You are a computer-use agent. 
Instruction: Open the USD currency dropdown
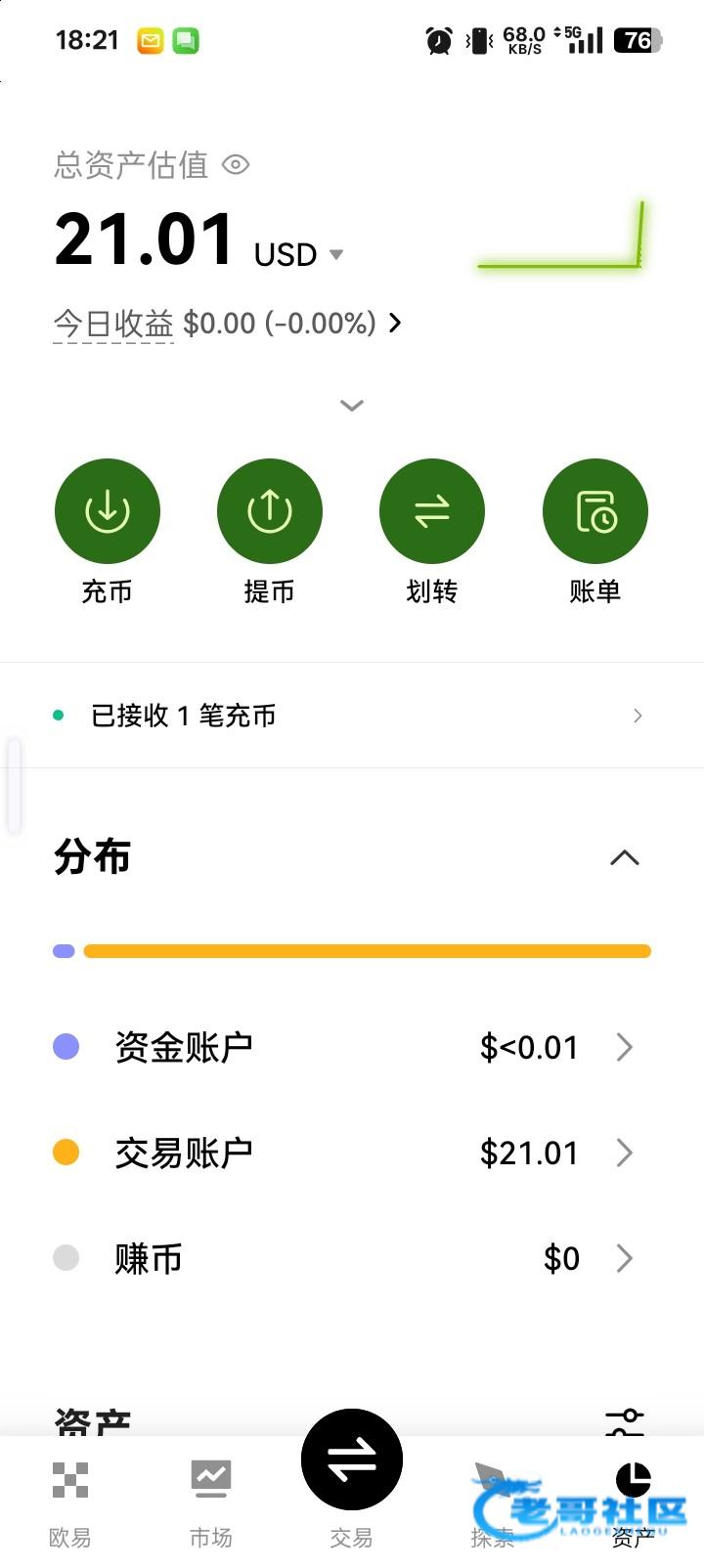(298, 255)
